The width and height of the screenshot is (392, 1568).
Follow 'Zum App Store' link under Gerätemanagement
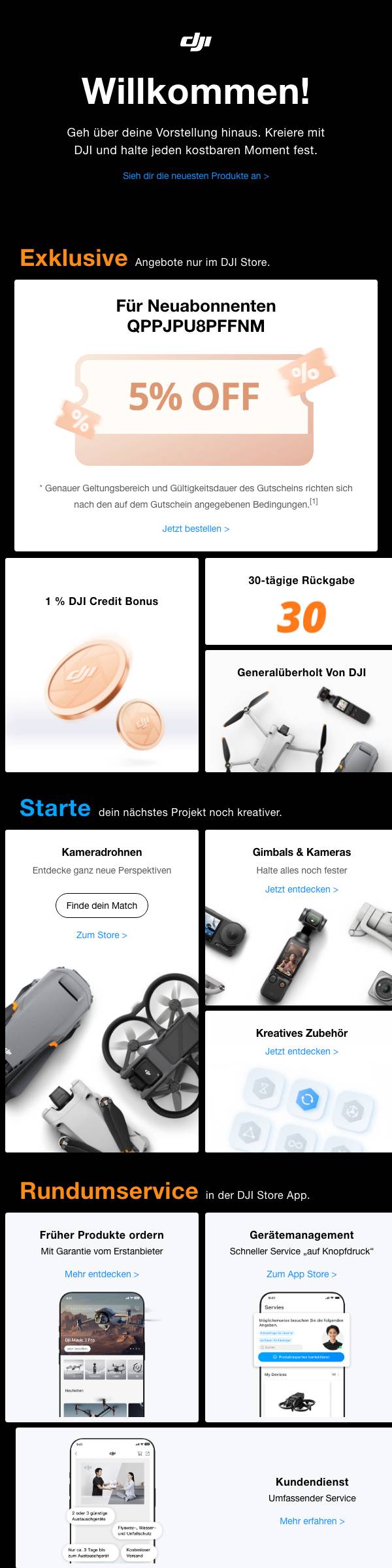(x=302, y=1274)
